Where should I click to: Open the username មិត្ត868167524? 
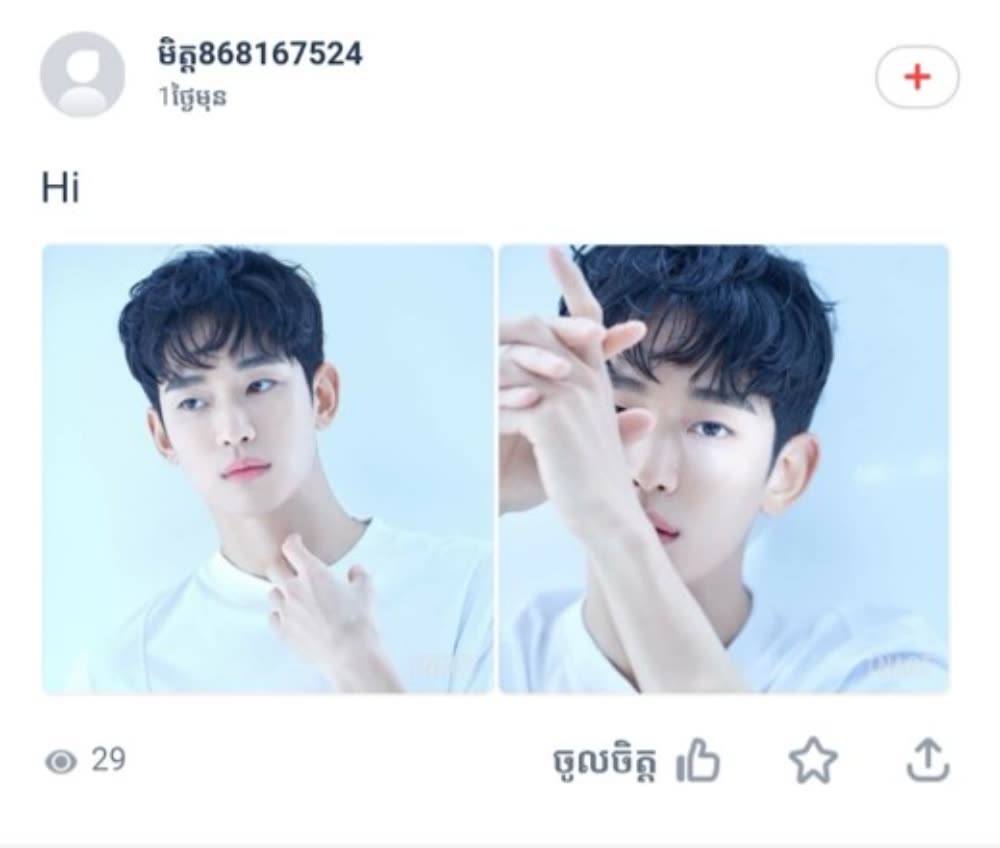pyautogui.click(x=260, y=55)
